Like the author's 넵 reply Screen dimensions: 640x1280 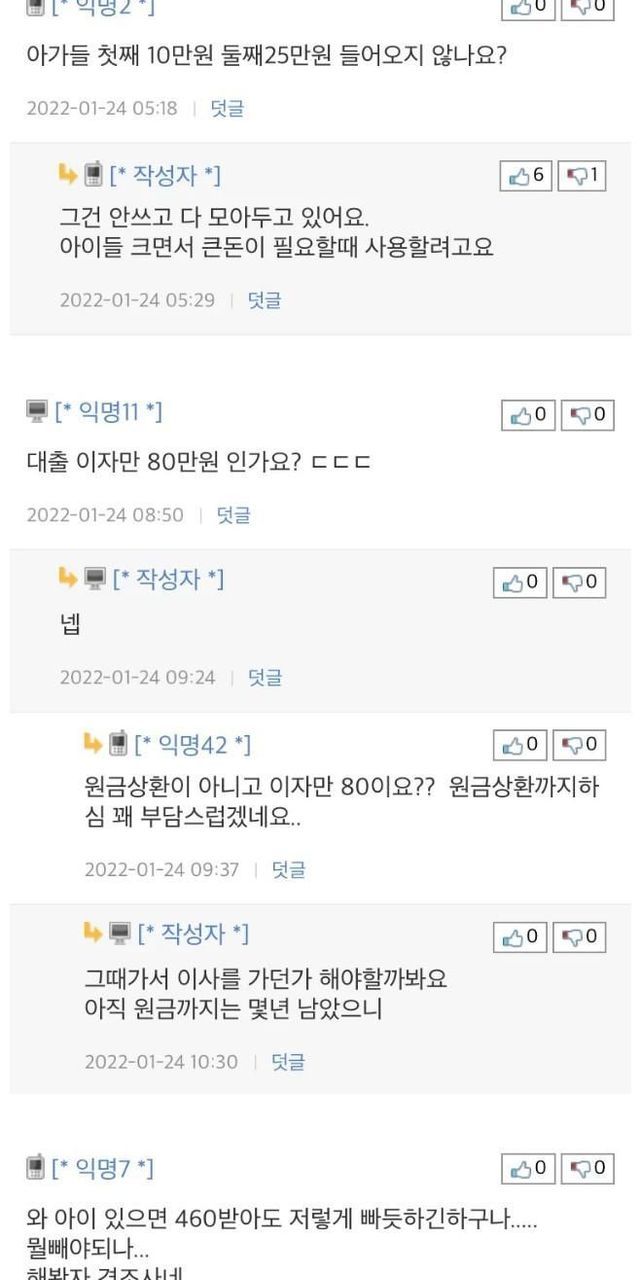point(520,582)
